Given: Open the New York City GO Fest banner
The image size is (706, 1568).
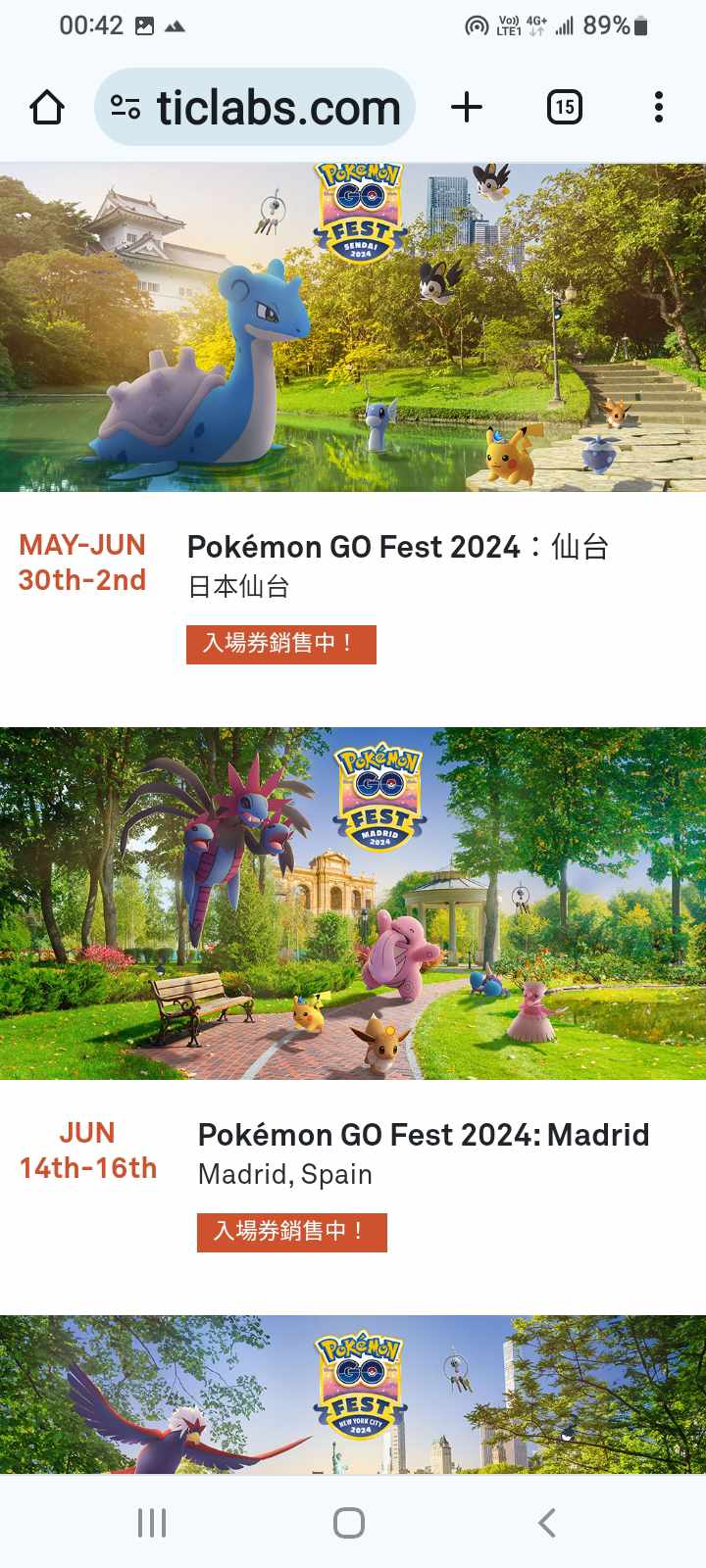Looking at the screenshot, I should pyautogui.click(x=353, y=1395).
